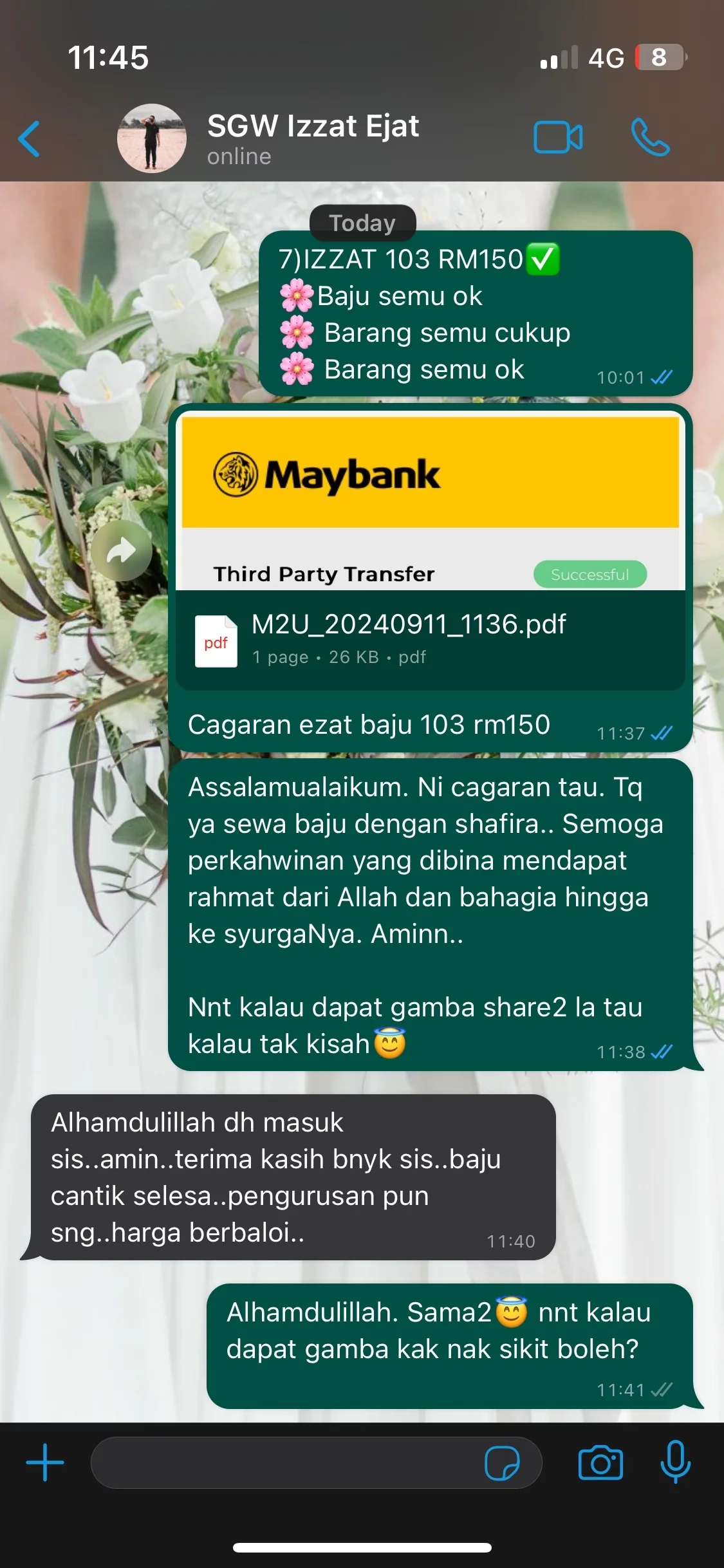
Task: Record a voice message with the microphone
Action: 675,1462
